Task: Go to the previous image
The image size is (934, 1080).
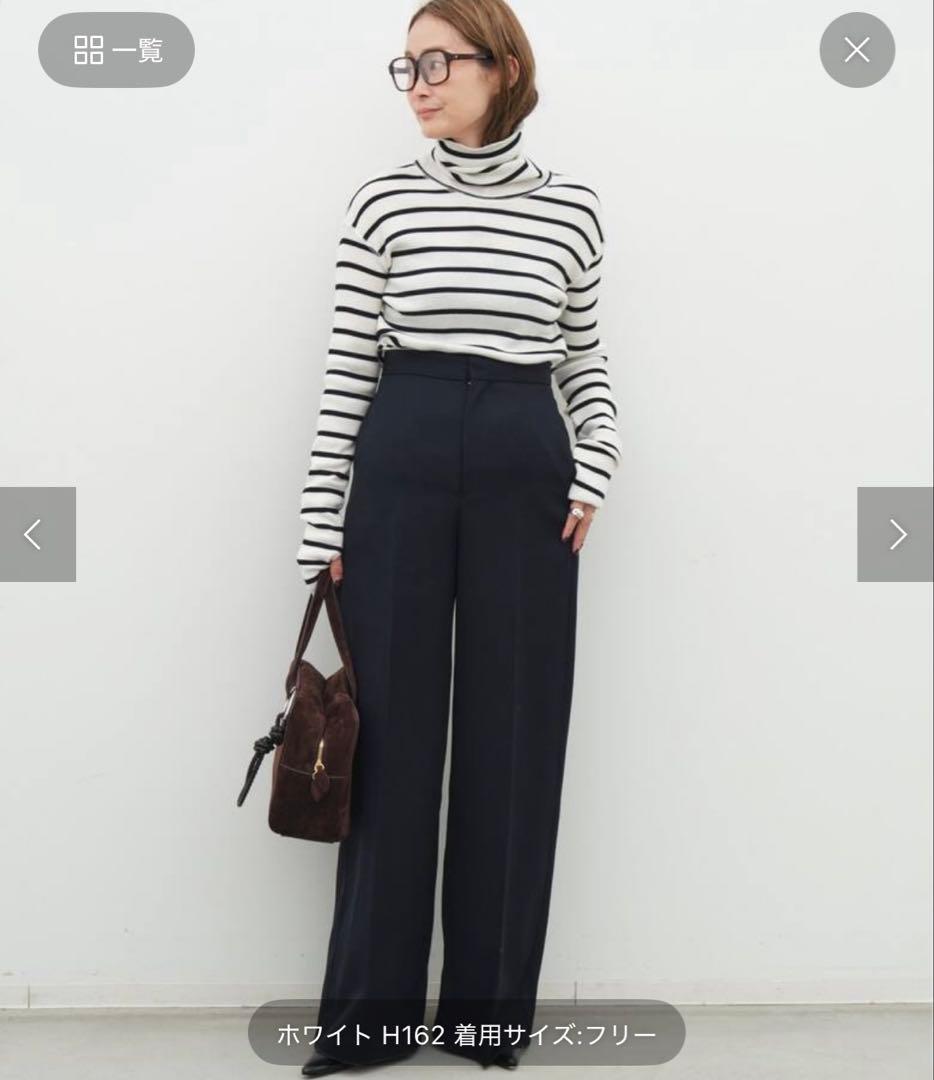Action: click(37, 534)
